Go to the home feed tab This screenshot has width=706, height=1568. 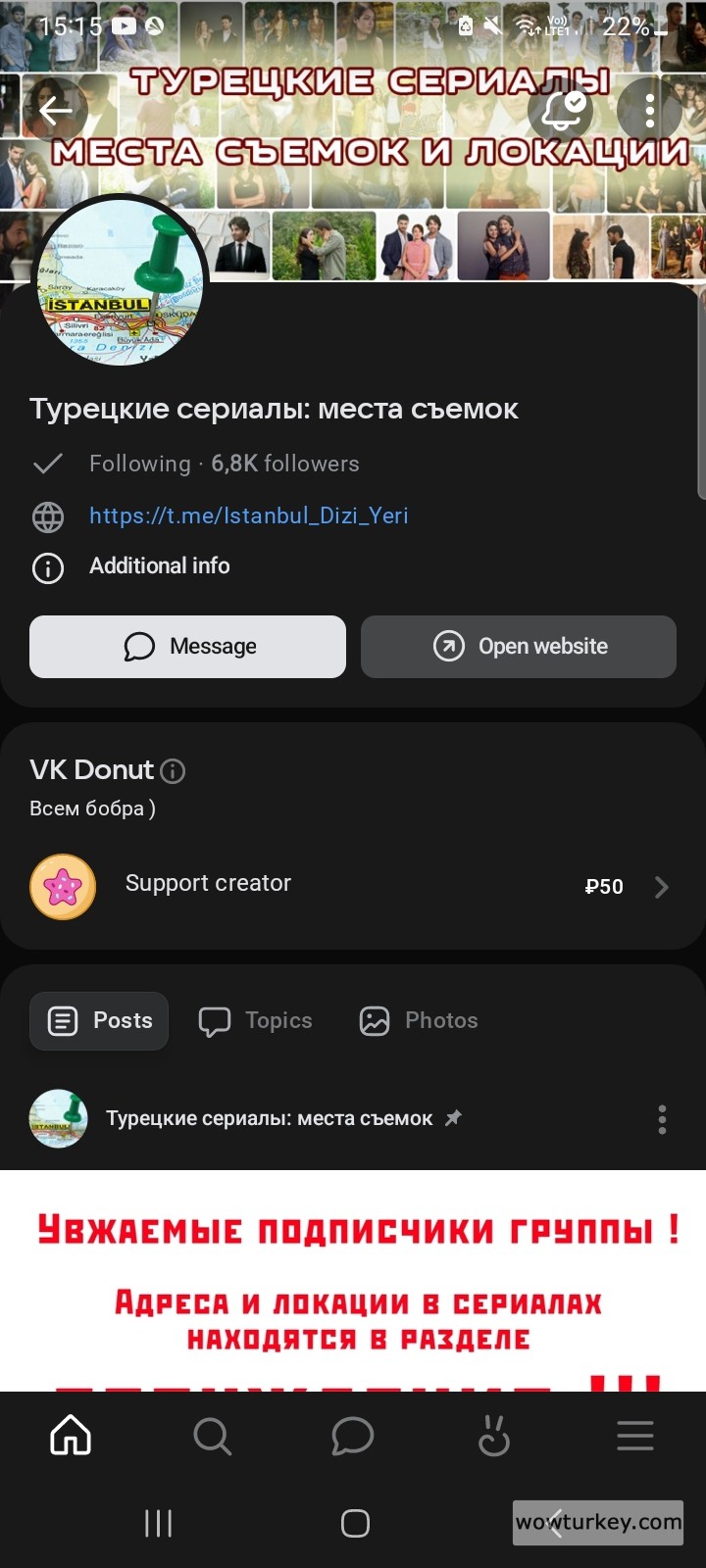[71, 1437]
